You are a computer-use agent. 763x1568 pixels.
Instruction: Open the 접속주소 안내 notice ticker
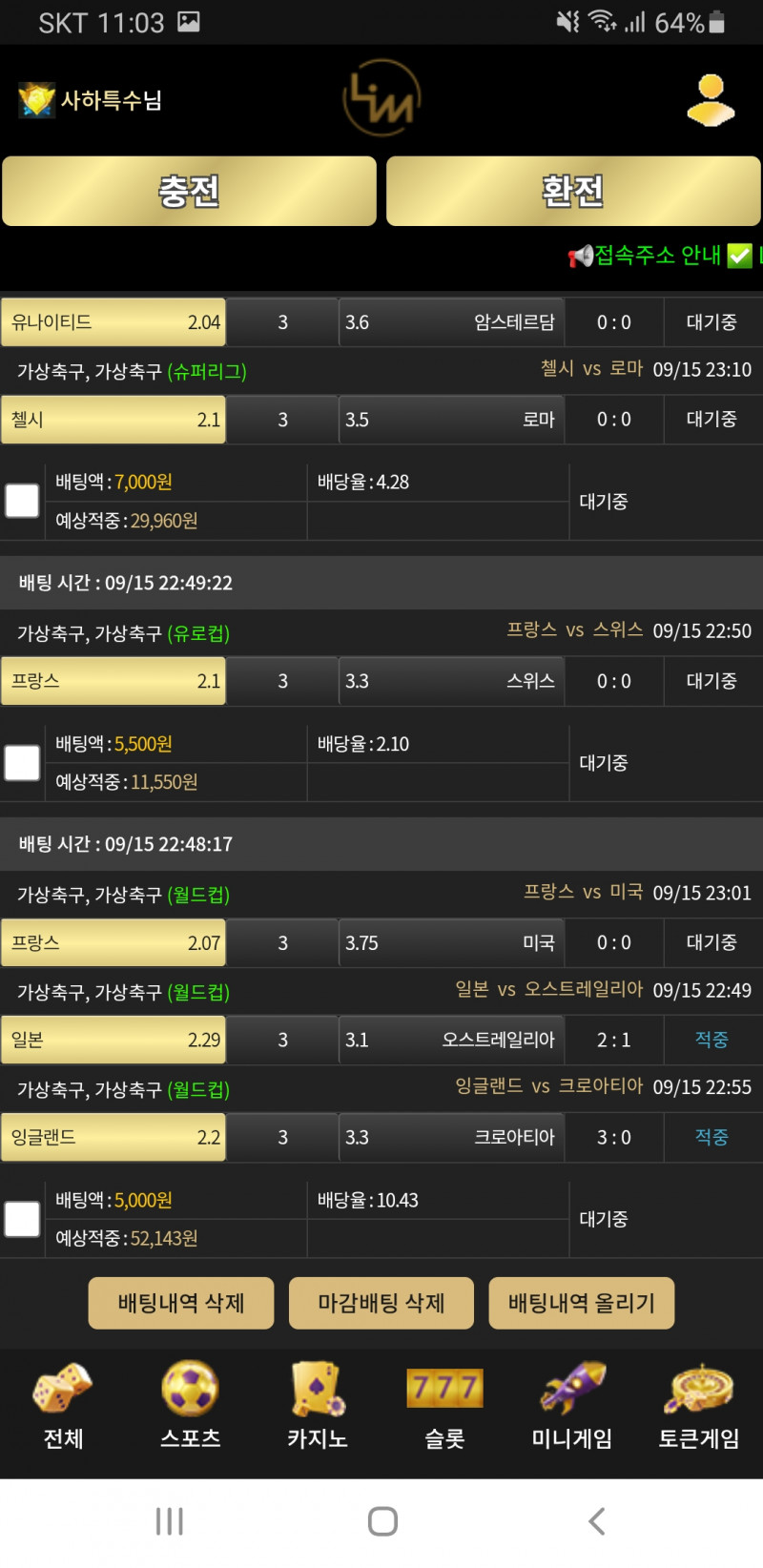point(658,256)
